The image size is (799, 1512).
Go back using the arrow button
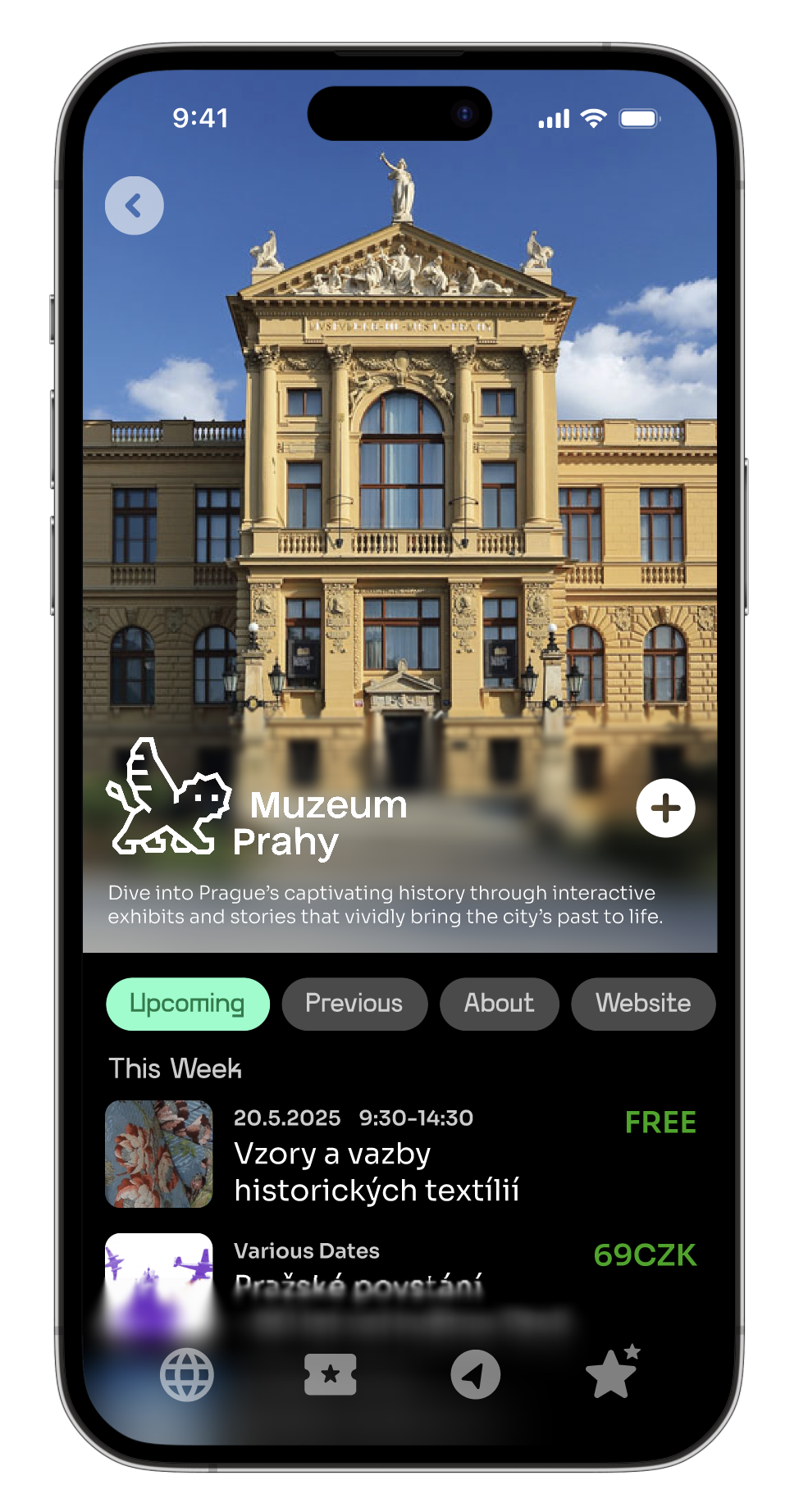[x=134, y=206]
